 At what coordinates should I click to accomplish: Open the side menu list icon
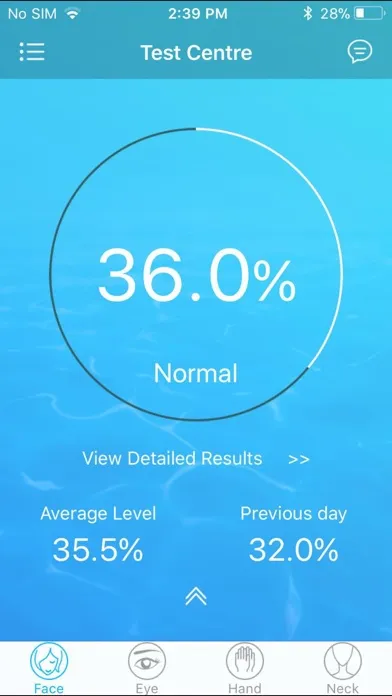[x=32, y=52]
